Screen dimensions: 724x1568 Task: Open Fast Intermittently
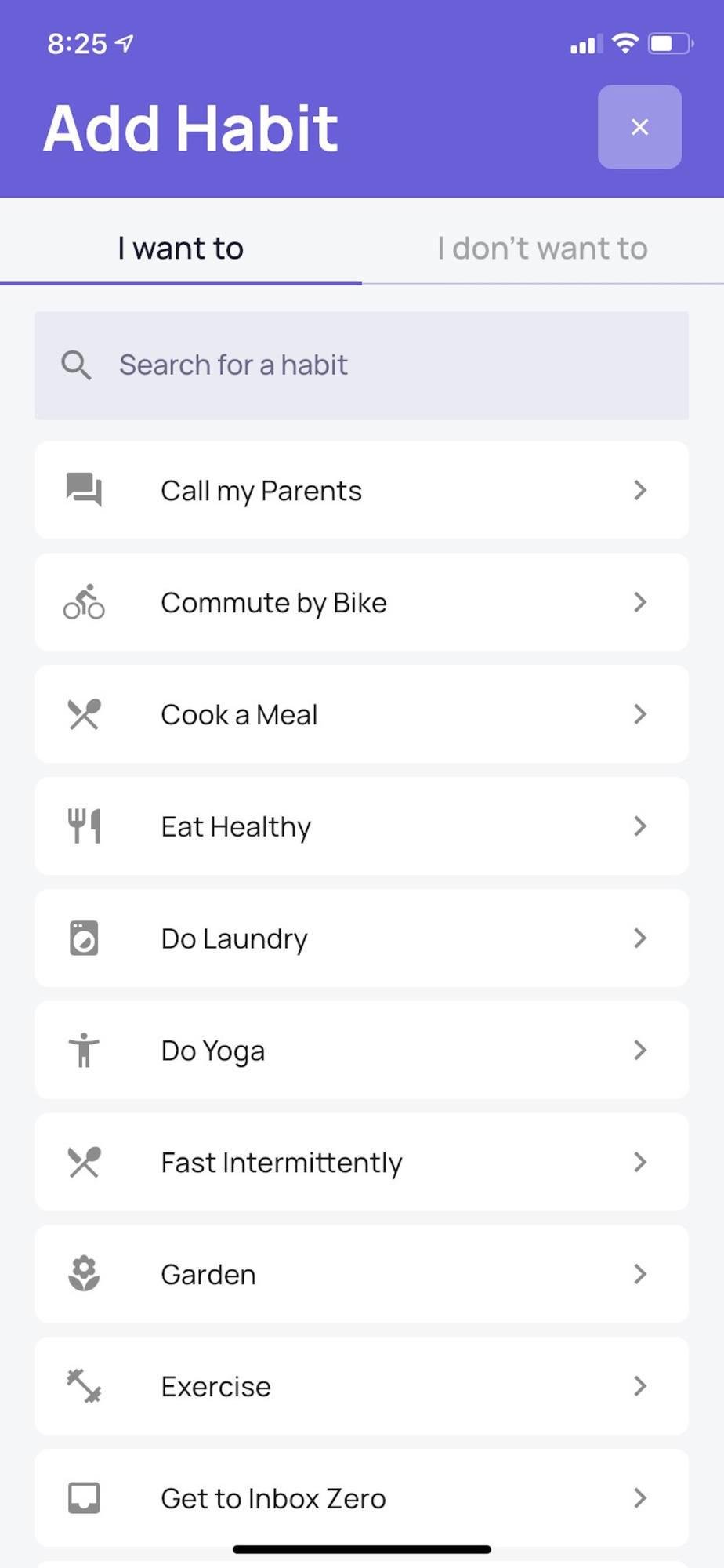(362, 1163)
